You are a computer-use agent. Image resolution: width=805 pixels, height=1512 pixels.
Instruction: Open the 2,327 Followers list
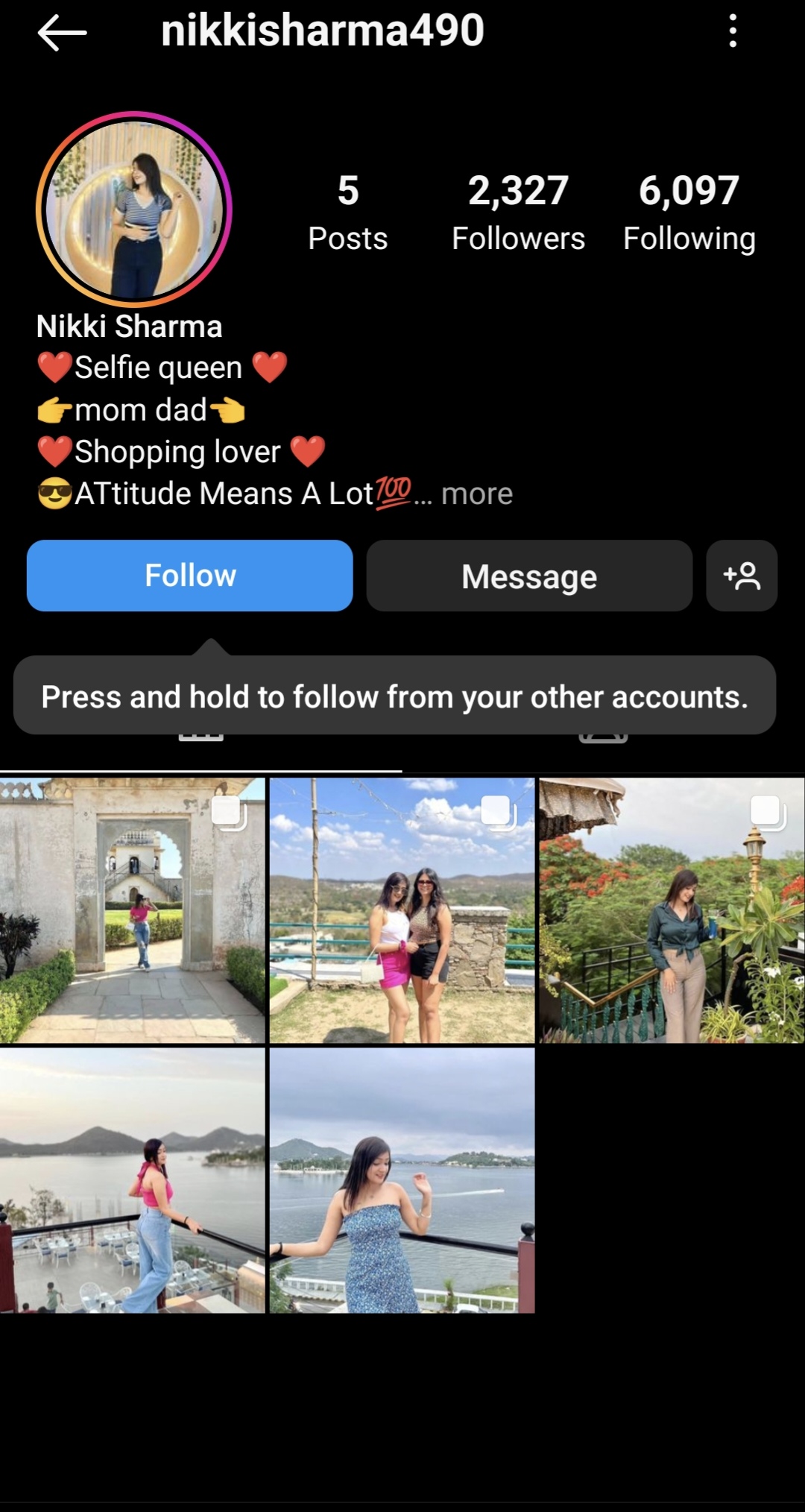click(518, 212)
